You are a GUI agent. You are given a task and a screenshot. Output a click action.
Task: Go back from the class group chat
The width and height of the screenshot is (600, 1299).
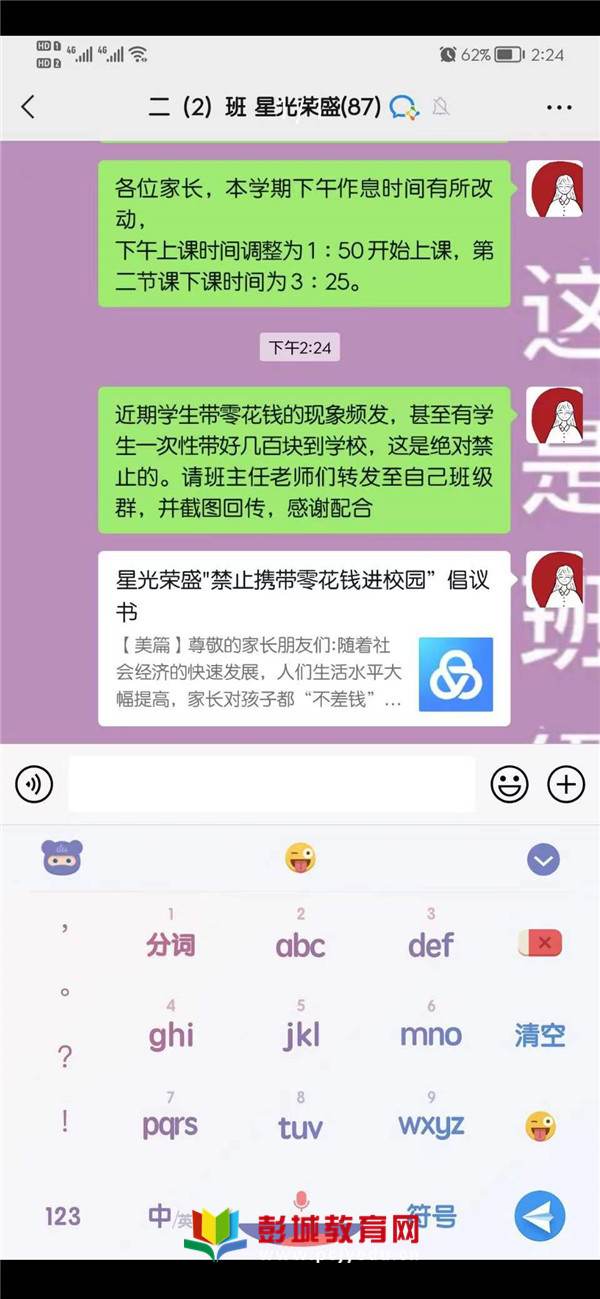28,107
